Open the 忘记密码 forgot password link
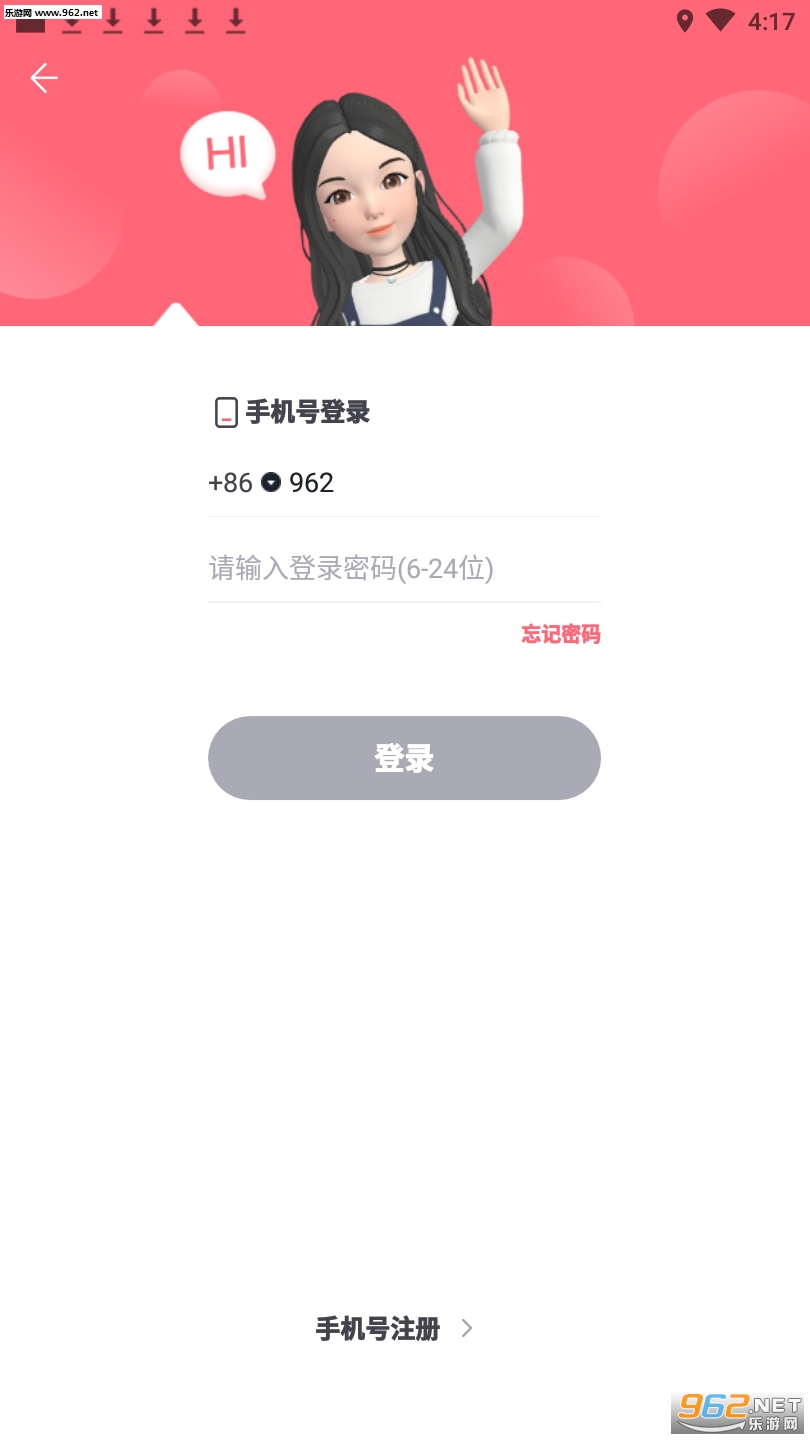 560,634
